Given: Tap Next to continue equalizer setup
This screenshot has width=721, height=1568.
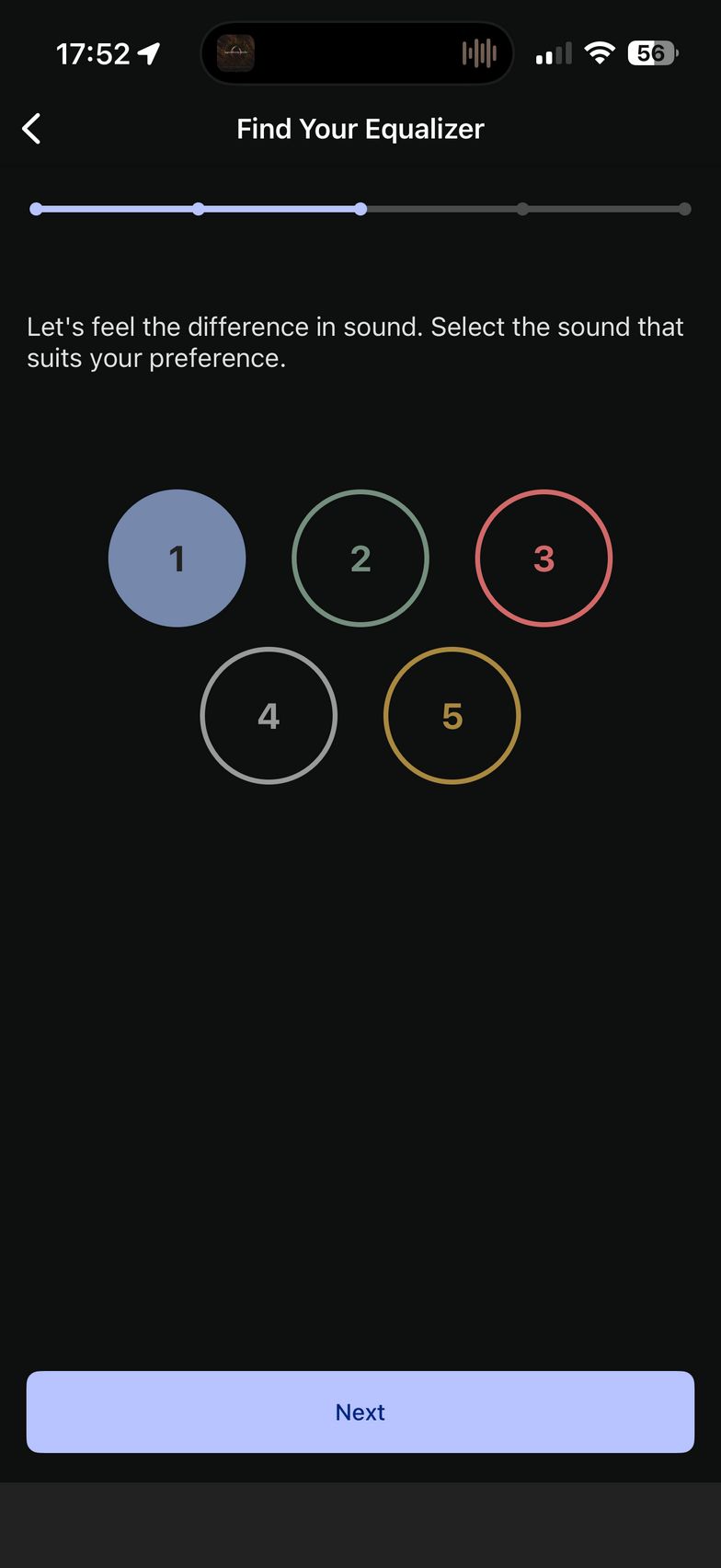Looking at the screenshot, I should pos(360,1412).
